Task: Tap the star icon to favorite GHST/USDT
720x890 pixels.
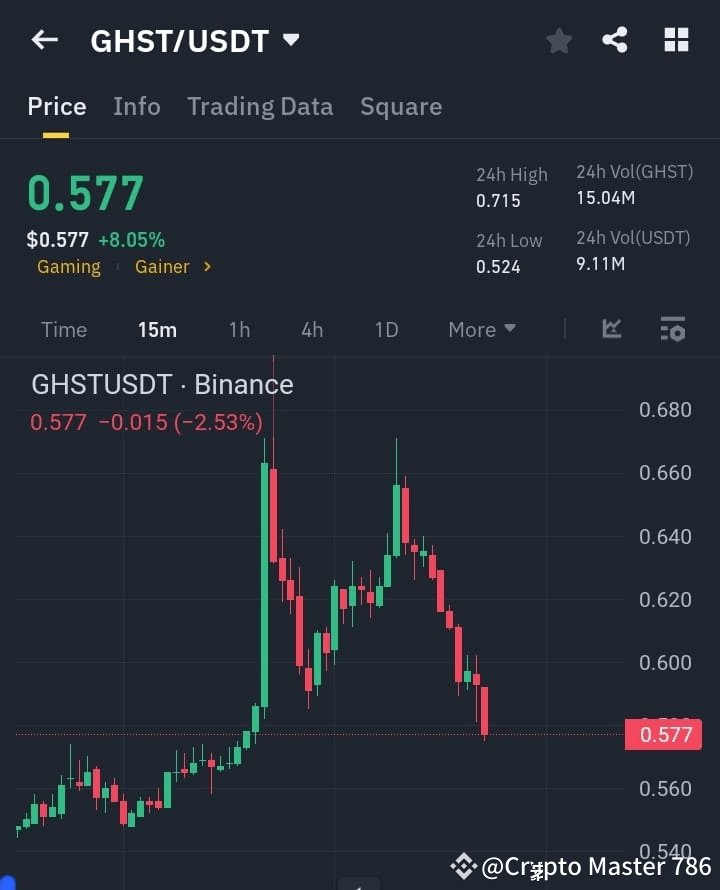Action: (x=559, y=40)
